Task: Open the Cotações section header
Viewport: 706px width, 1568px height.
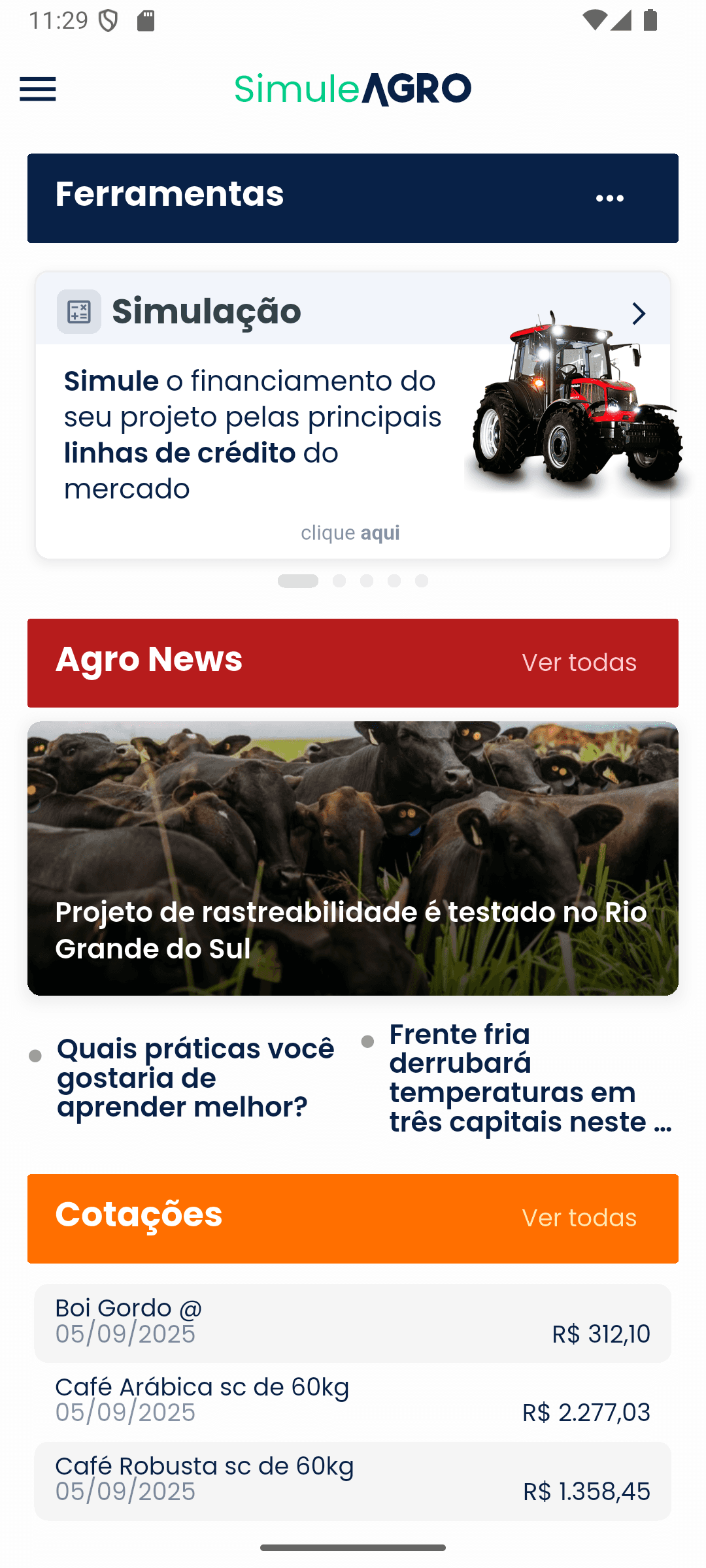Action: tap(139, 1217)
